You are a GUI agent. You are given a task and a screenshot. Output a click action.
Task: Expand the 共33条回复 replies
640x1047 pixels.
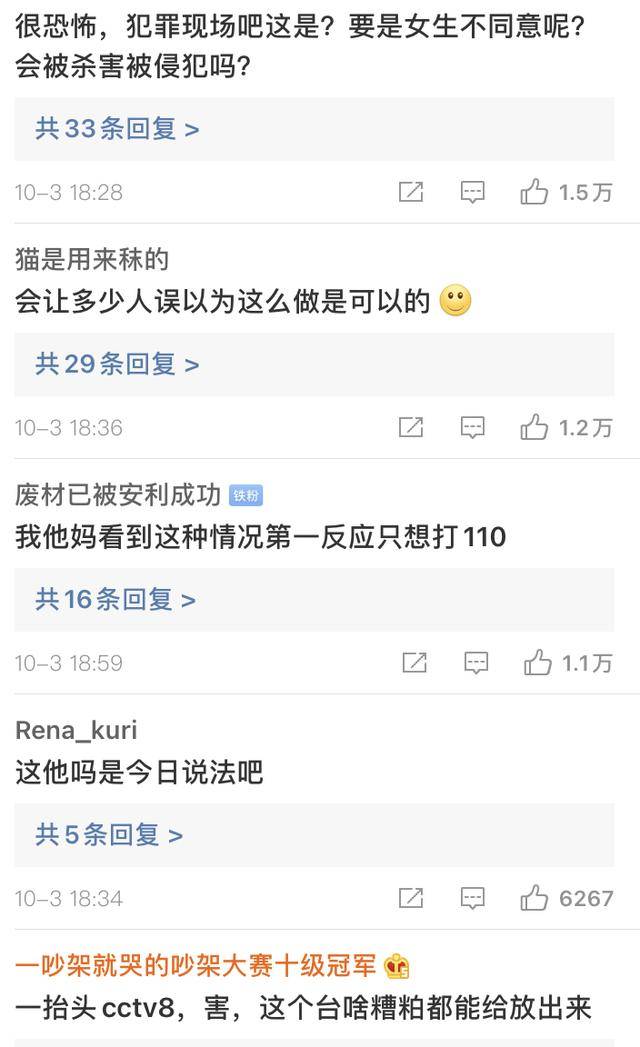(118, 129)
